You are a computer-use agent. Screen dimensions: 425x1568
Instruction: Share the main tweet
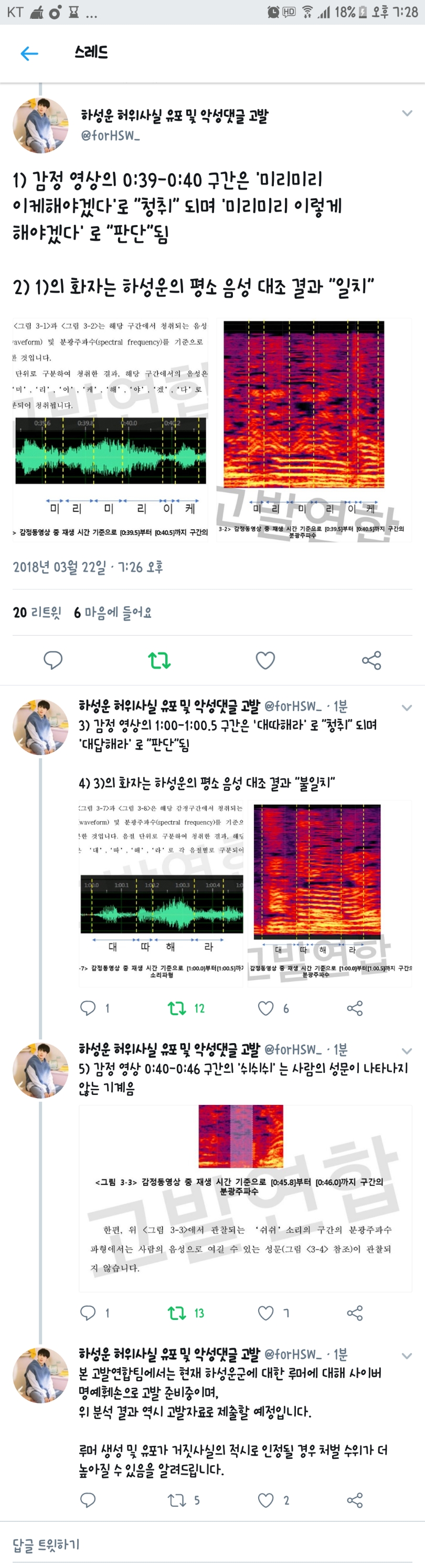click(x=371, y=660)
